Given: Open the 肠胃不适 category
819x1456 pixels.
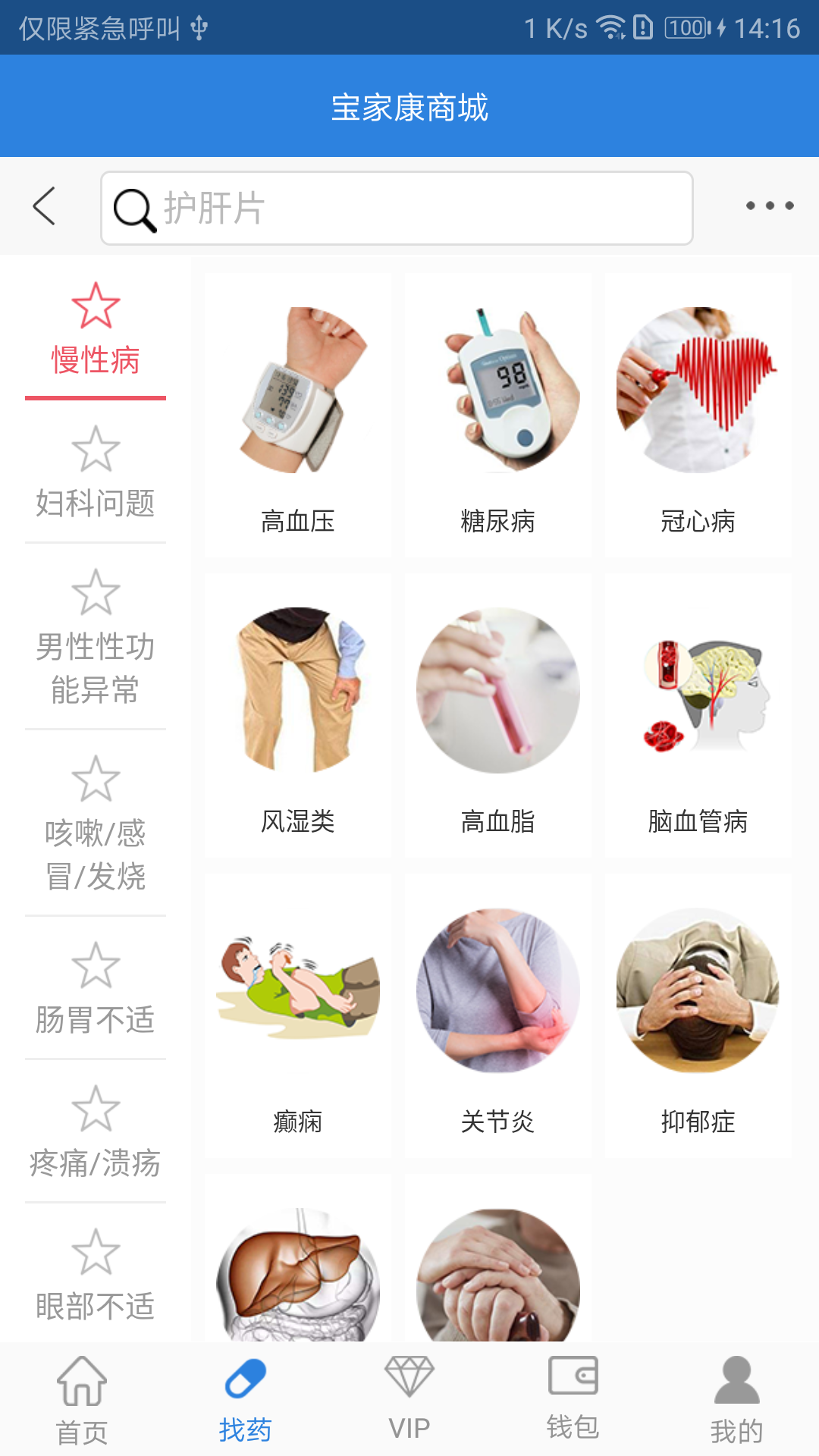Looking at the screenshot, I should [x=96, y=990].
